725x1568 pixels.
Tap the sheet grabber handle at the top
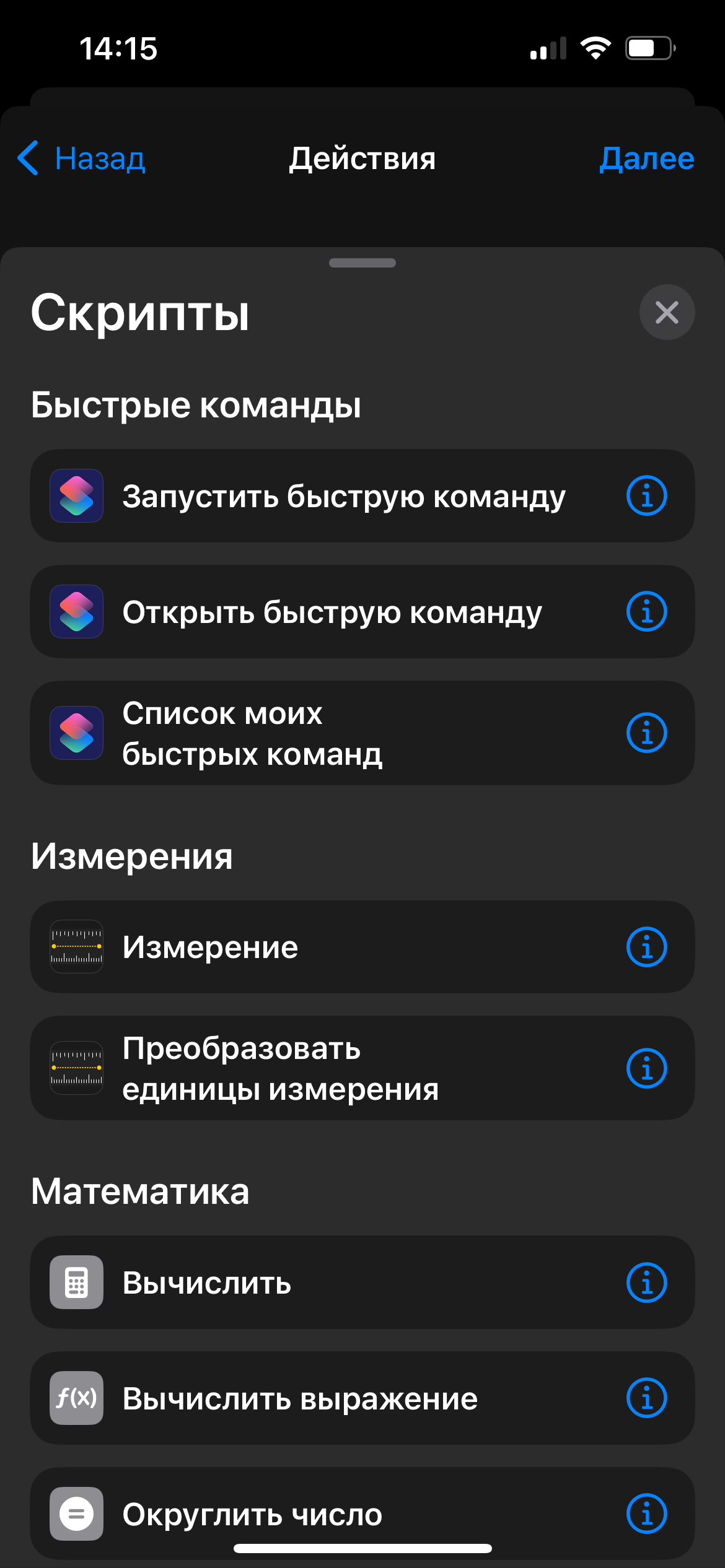tap(362, 263)
